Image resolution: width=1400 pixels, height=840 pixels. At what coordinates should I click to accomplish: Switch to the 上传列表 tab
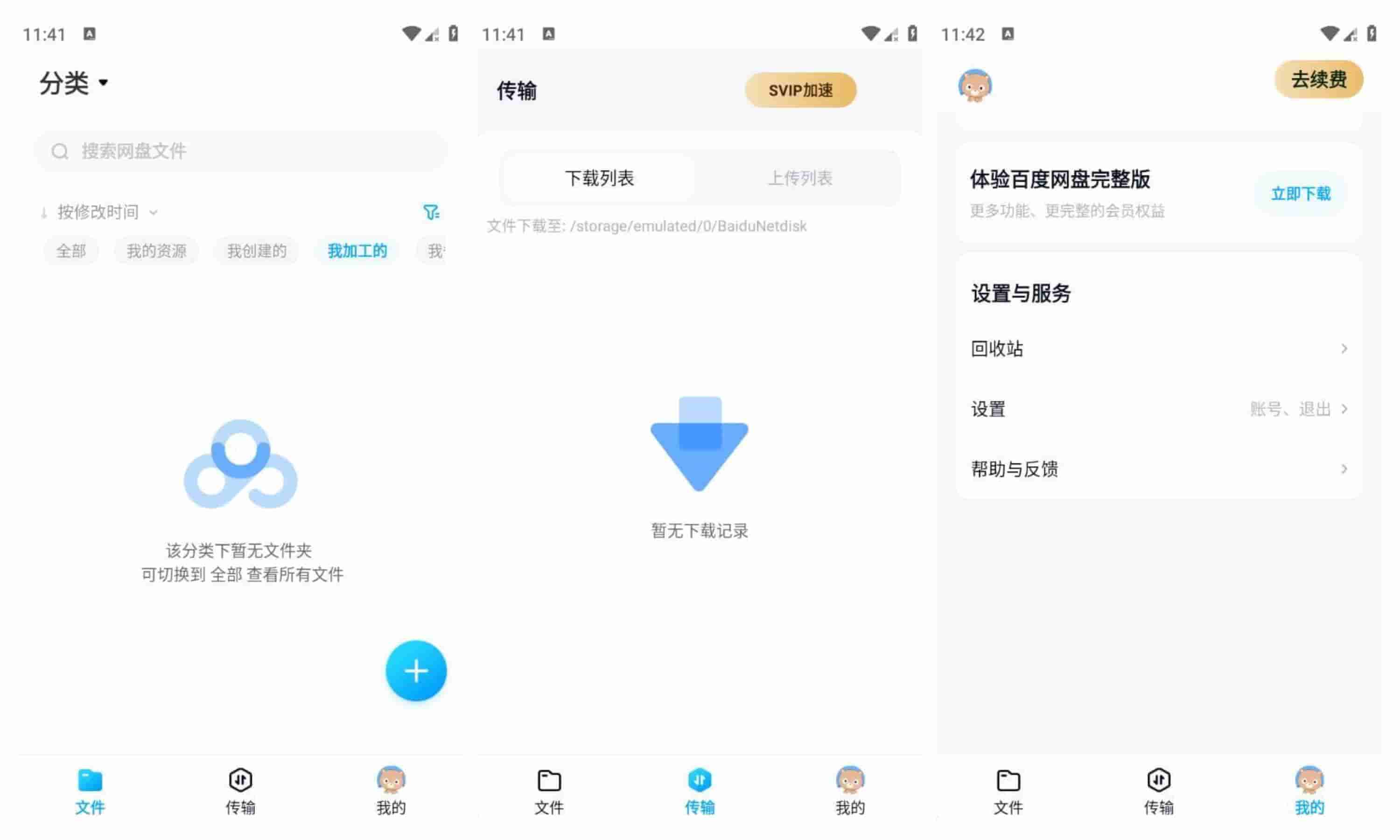(x=799, y=178)
